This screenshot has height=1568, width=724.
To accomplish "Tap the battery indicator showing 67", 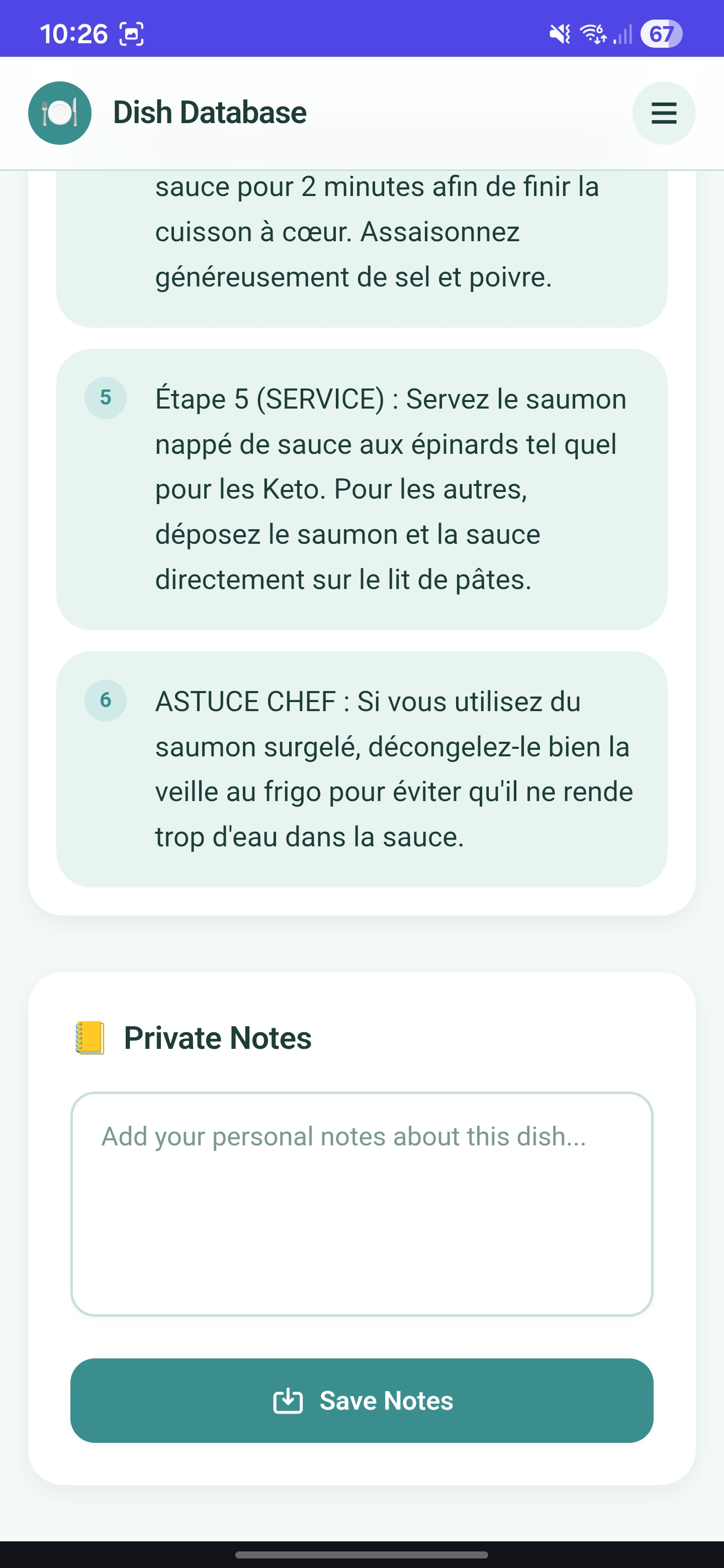I will click(661, 34).
